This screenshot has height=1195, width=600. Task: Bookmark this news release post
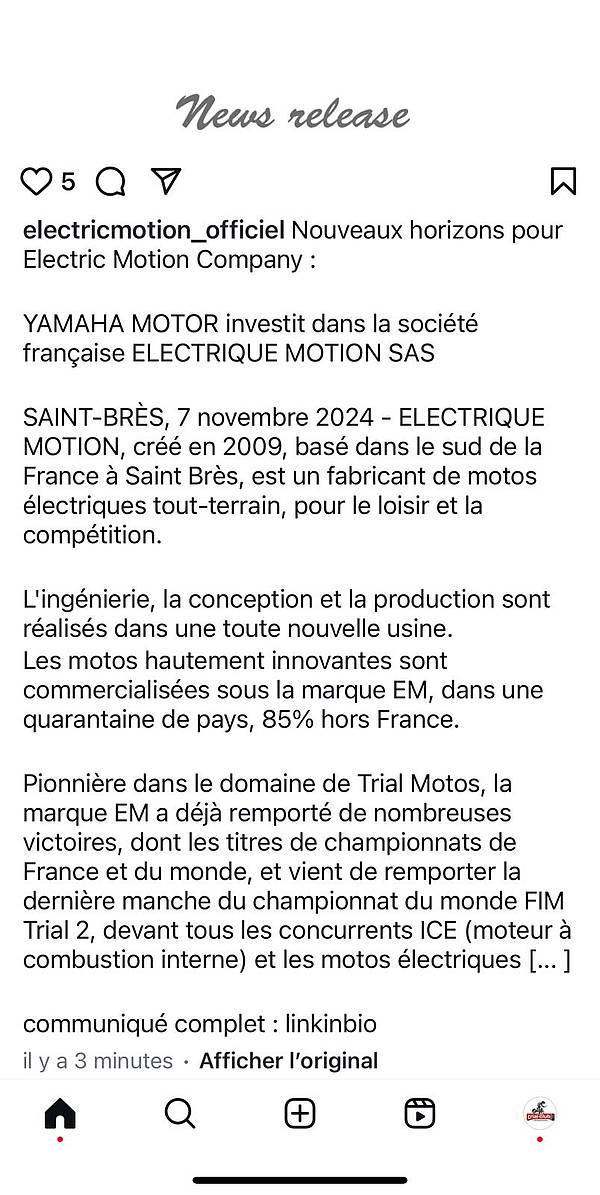point(563,181)
